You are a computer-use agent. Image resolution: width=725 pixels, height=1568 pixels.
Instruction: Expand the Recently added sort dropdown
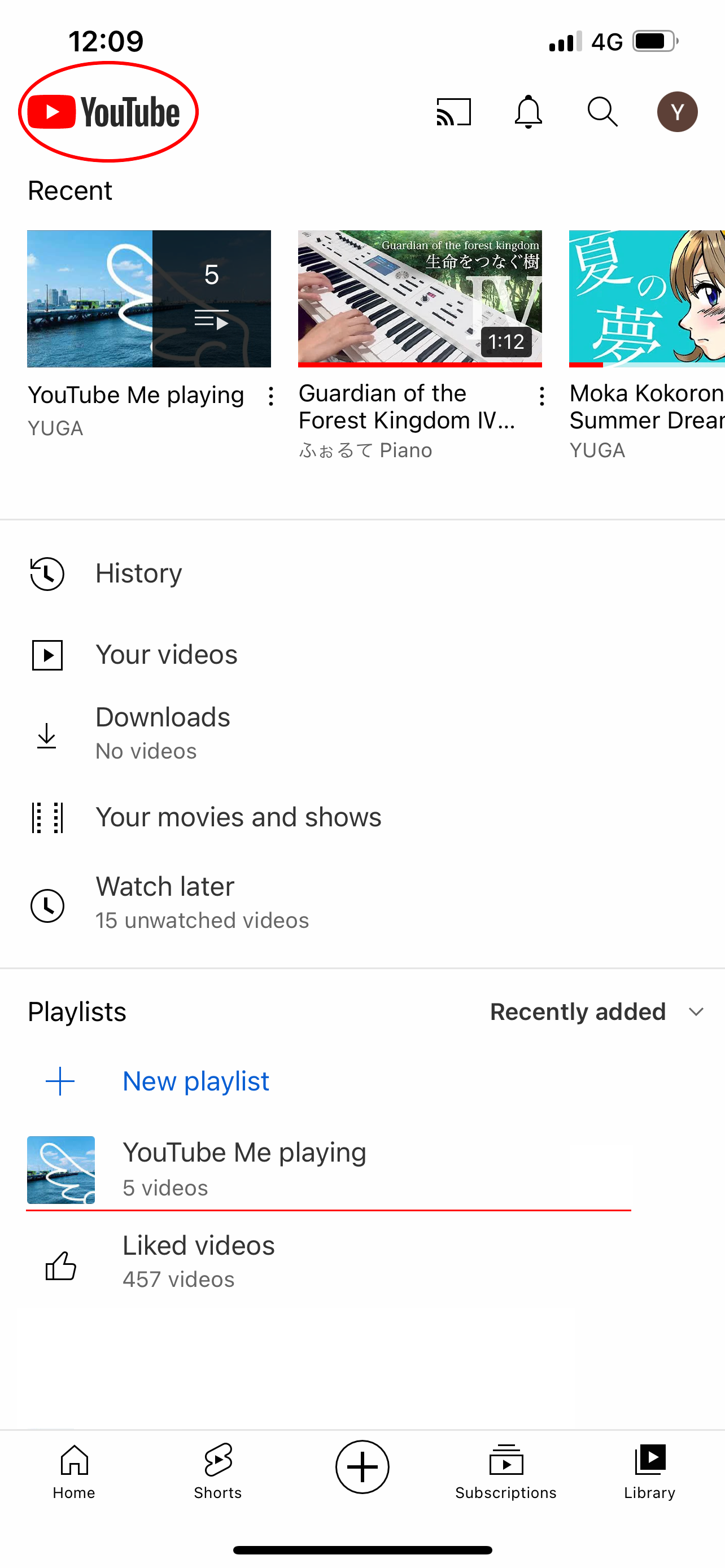click(x=597, y=1011)
